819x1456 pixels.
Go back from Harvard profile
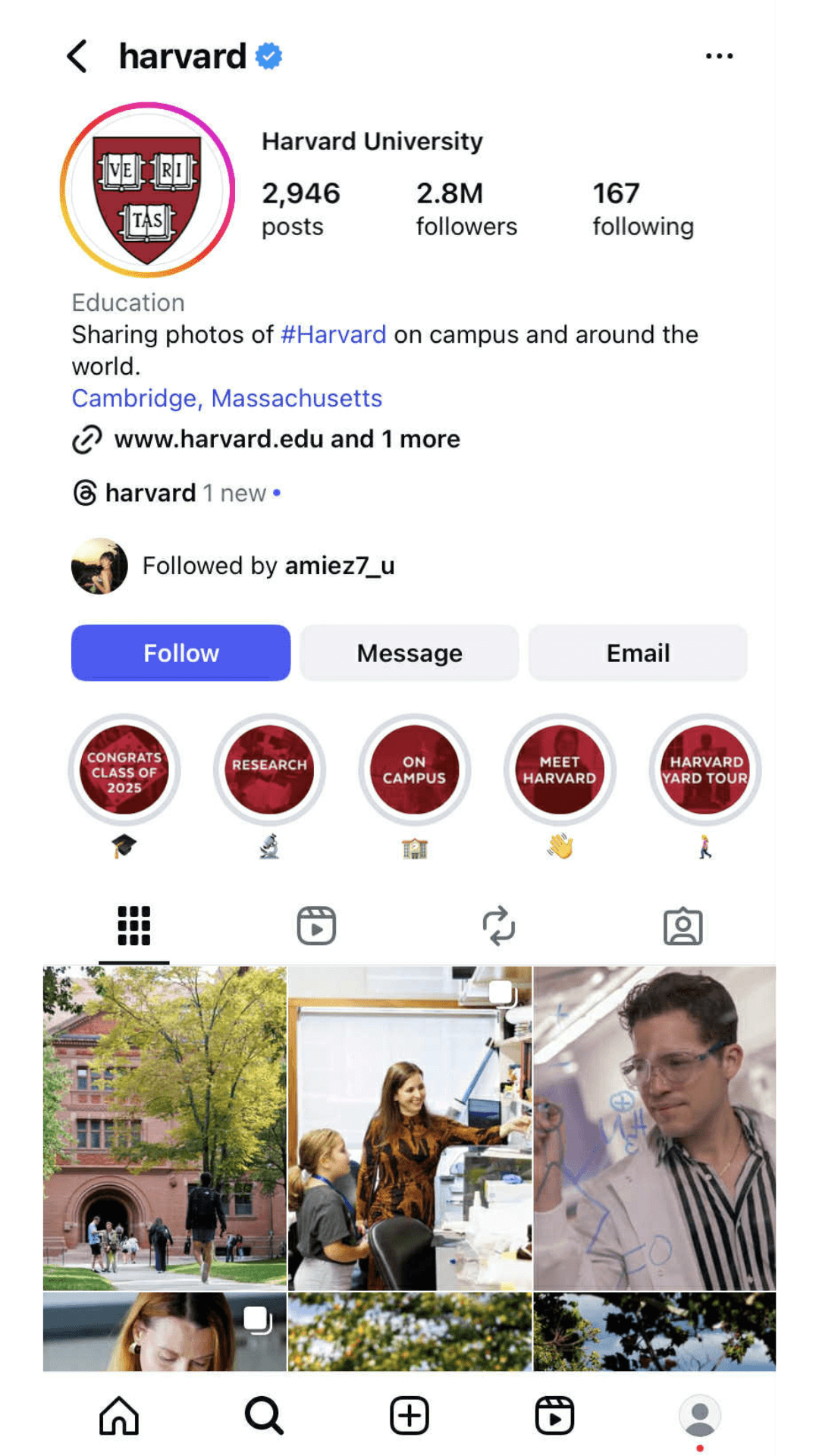[x=78, y=56]
